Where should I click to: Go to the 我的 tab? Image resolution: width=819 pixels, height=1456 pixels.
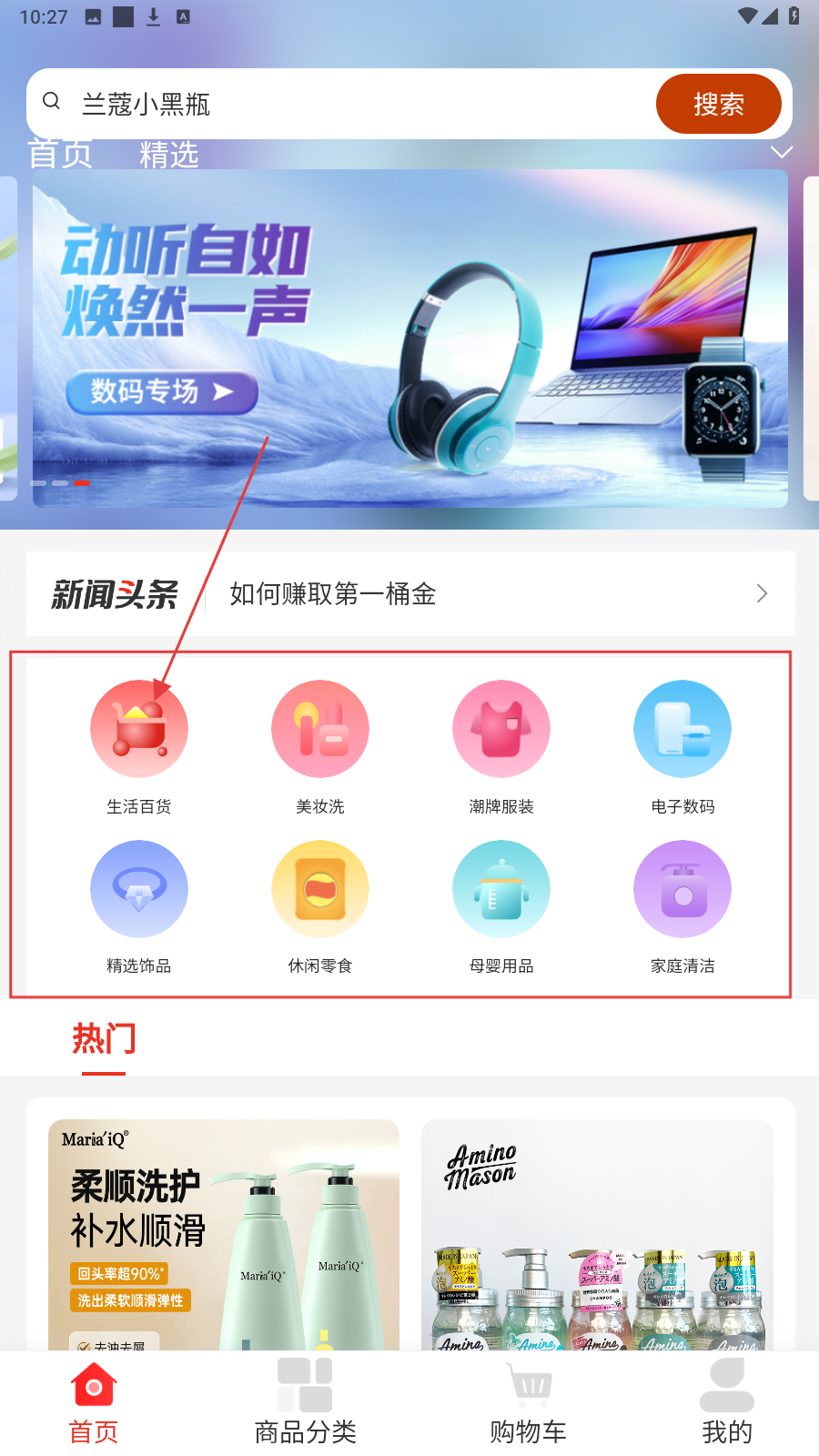tap(726, 1401)
